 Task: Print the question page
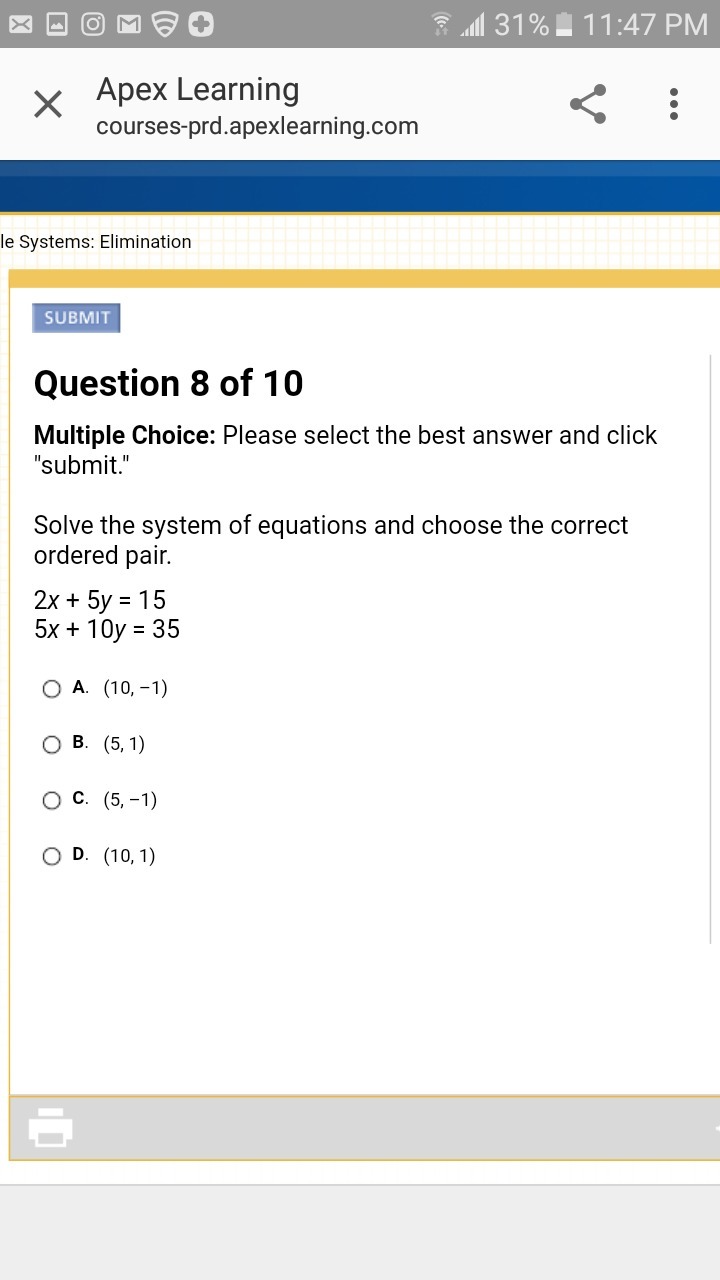point(51,1127)
